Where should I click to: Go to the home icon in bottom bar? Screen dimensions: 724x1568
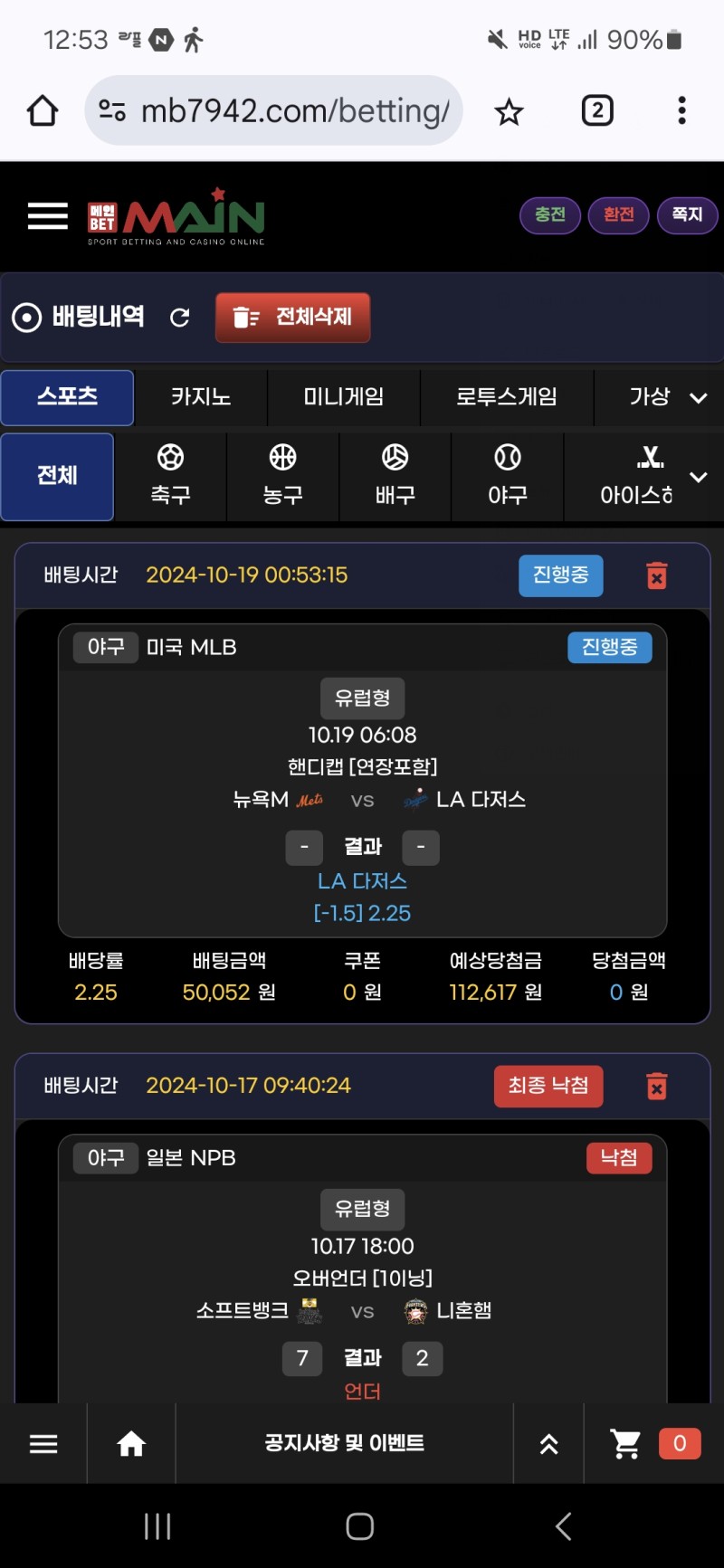click(131, 1443)
